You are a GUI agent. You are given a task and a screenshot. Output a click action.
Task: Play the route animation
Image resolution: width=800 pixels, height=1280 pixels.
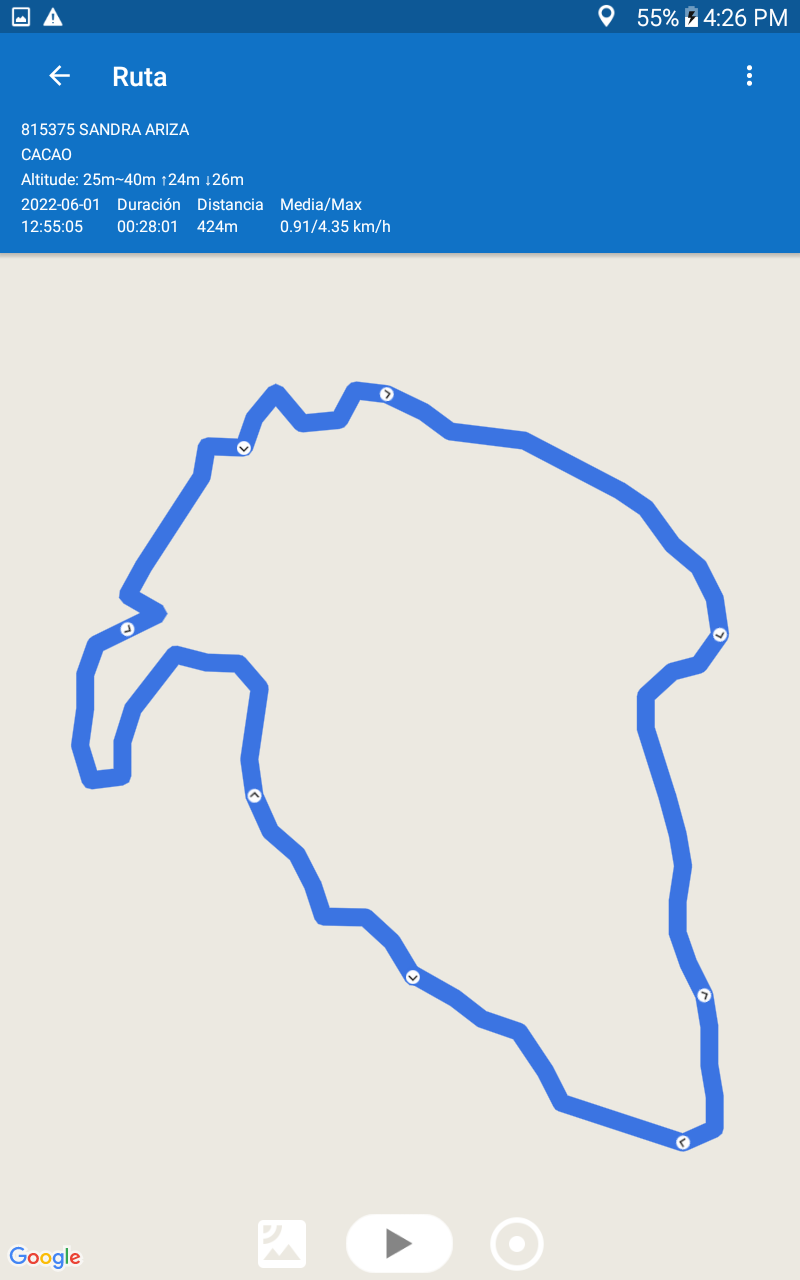(x=399, y=1243)
